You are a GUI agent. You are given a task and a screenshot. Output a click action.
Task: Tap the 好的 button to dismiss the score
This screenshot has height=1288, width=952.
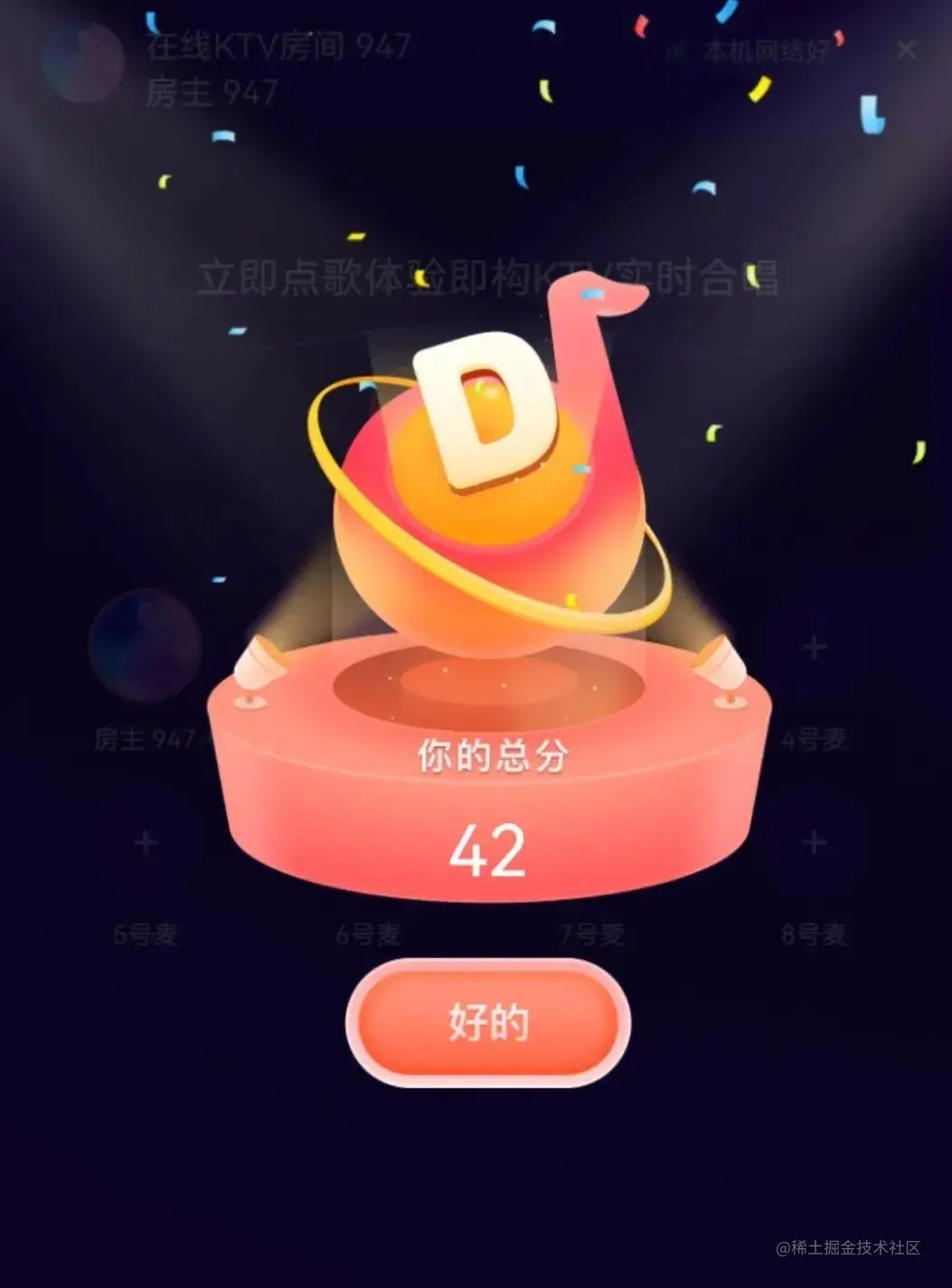tap(488, 1023)
